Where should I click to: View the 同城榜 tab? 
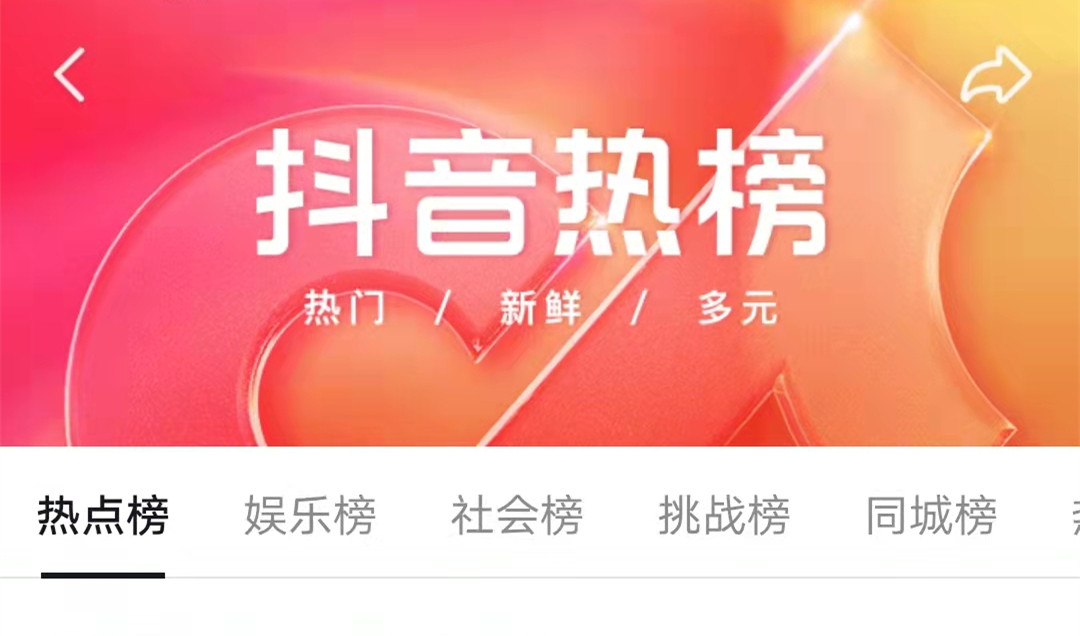pos(931,517)
